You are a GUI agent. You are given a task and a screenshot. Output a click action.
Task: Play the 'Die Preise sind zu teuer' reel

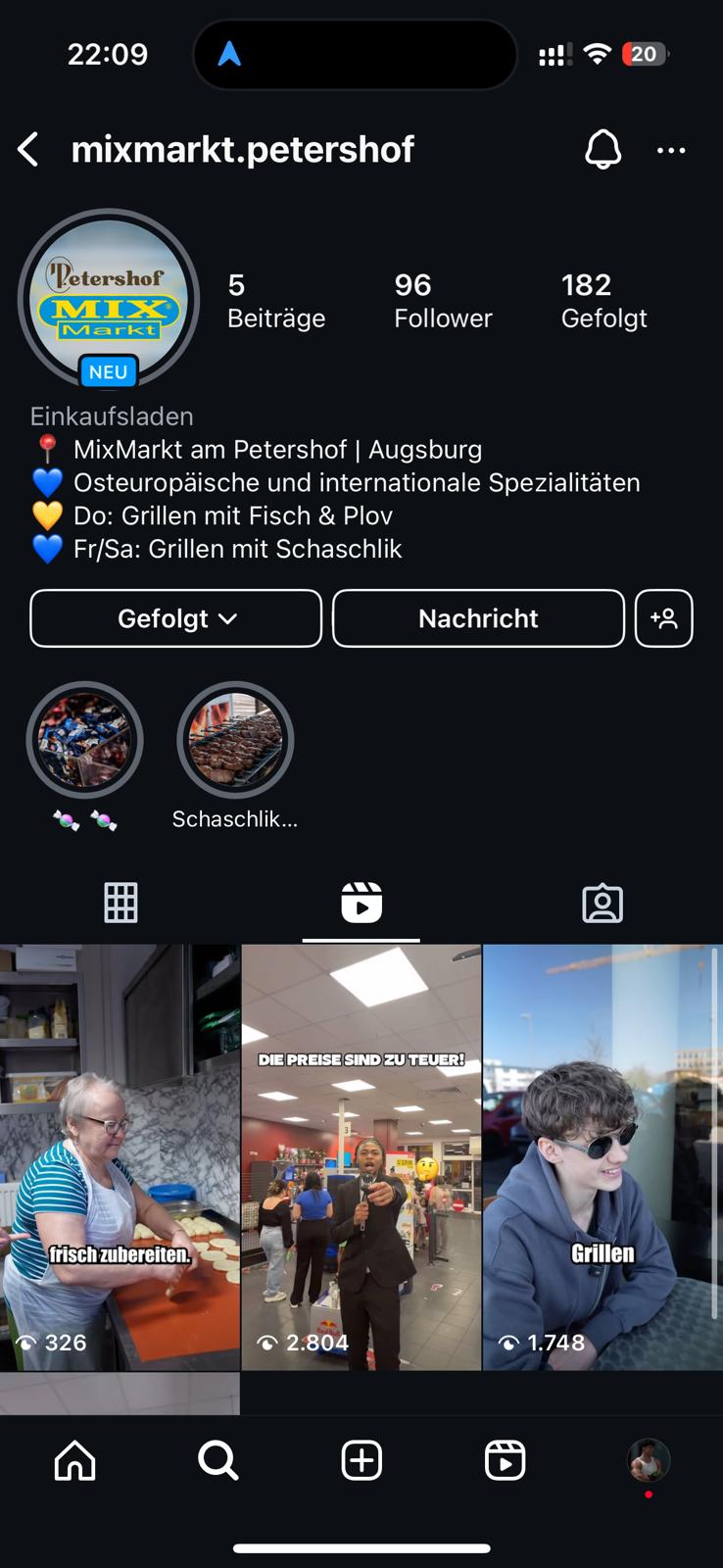click(x=361, y=1156)
